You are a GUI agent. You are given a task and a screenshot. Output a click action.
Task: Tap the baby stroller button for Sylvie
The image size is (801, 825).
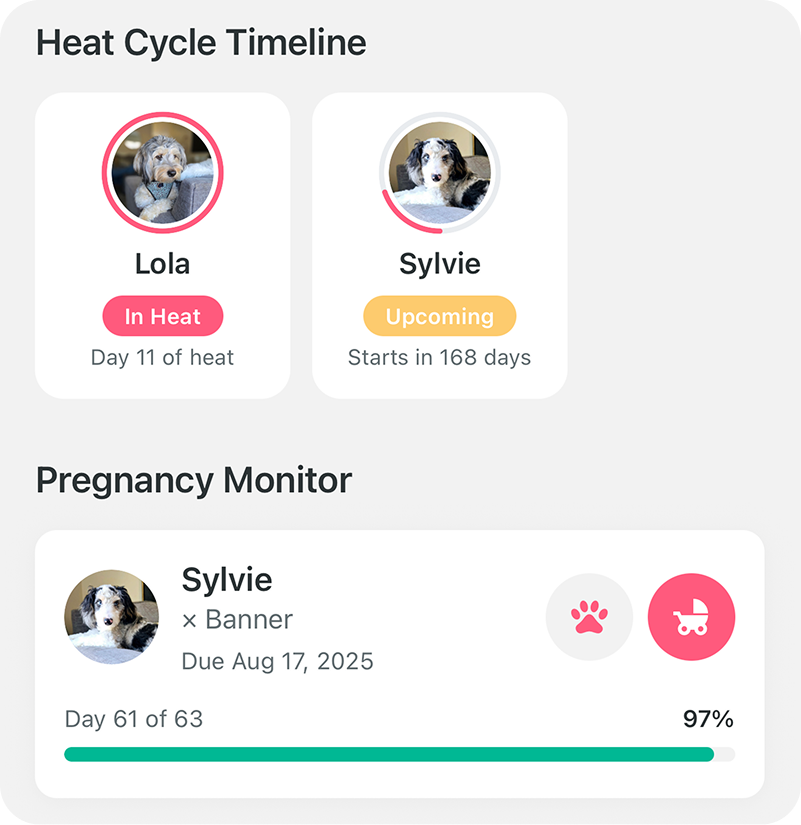tap(691, 618)
